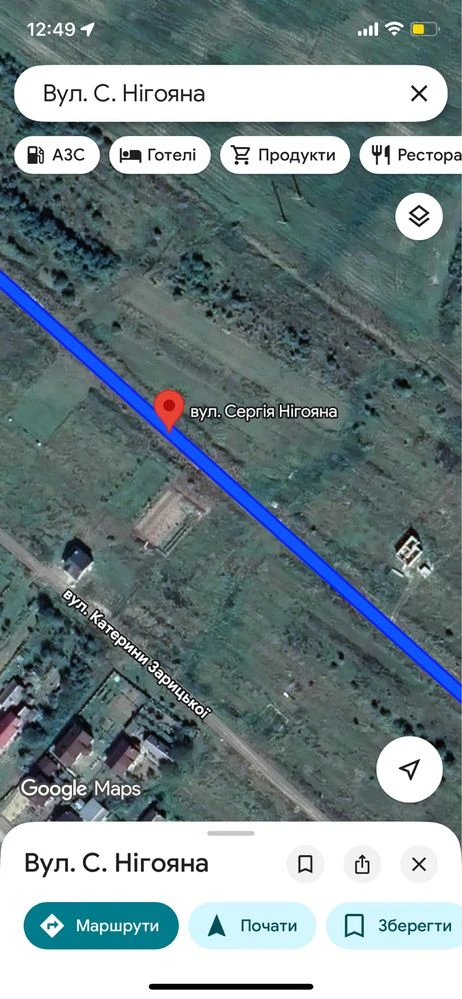The width and height of the screenshot is (462, 999).
Task: Clear the search query with the X
Action: tap(419, 94)
